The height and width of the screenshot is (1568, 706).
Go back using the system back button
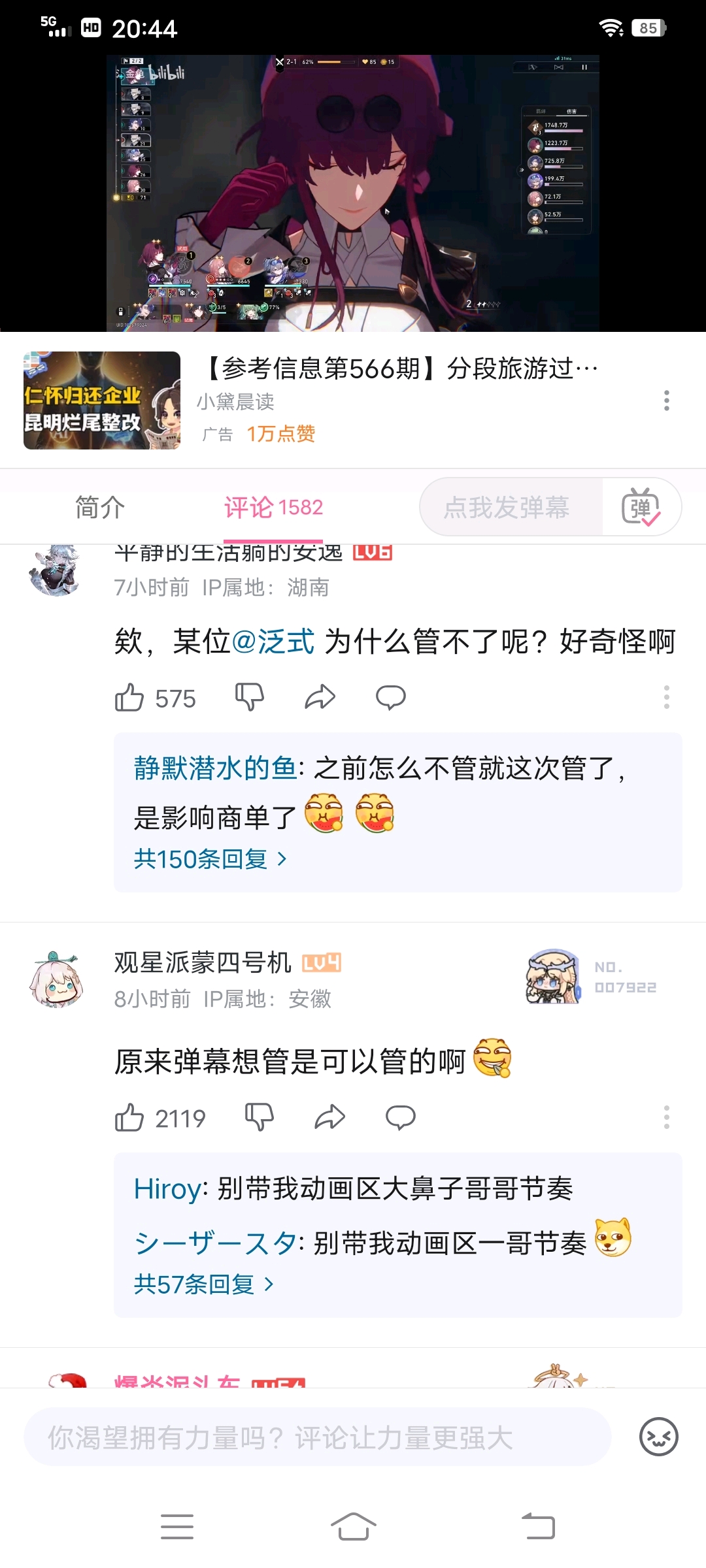[x=538, y=1527]
